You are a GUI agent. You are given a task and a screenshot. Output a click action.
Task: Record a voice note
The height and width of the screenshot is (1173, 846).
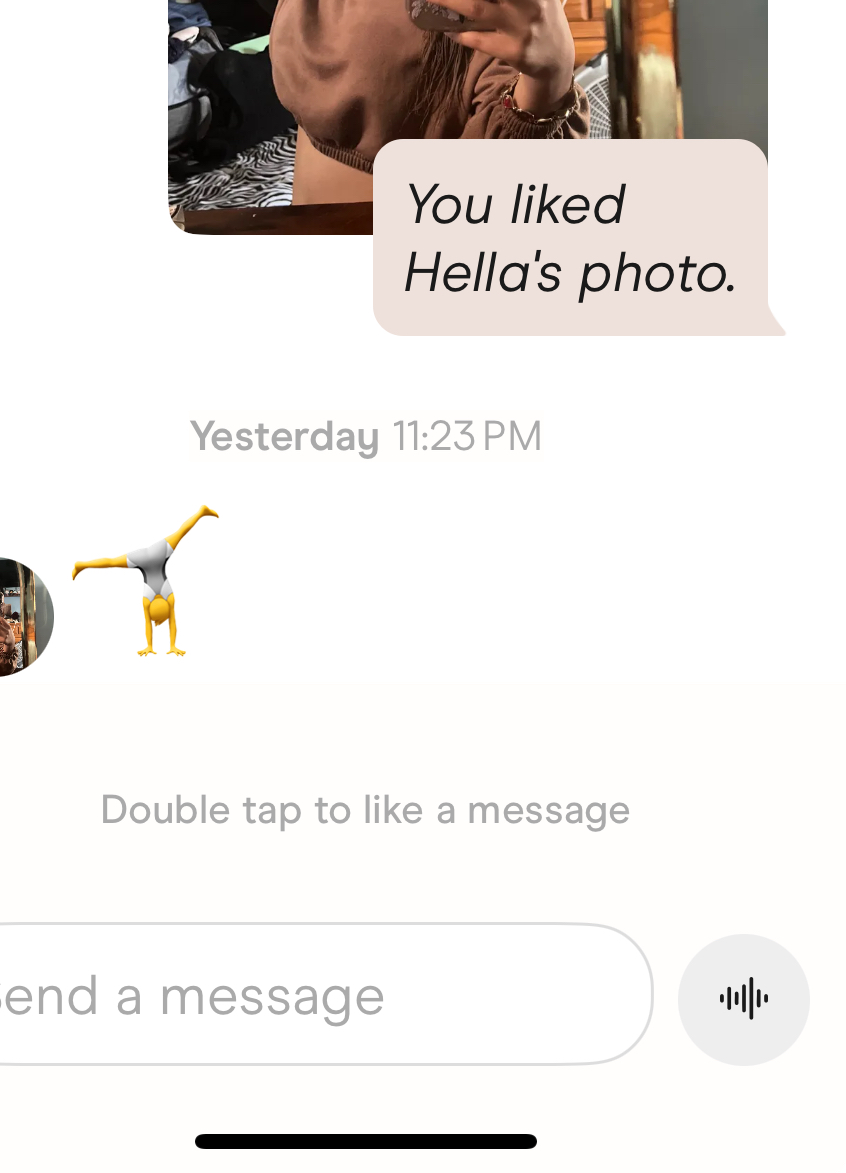click(743, 999)
